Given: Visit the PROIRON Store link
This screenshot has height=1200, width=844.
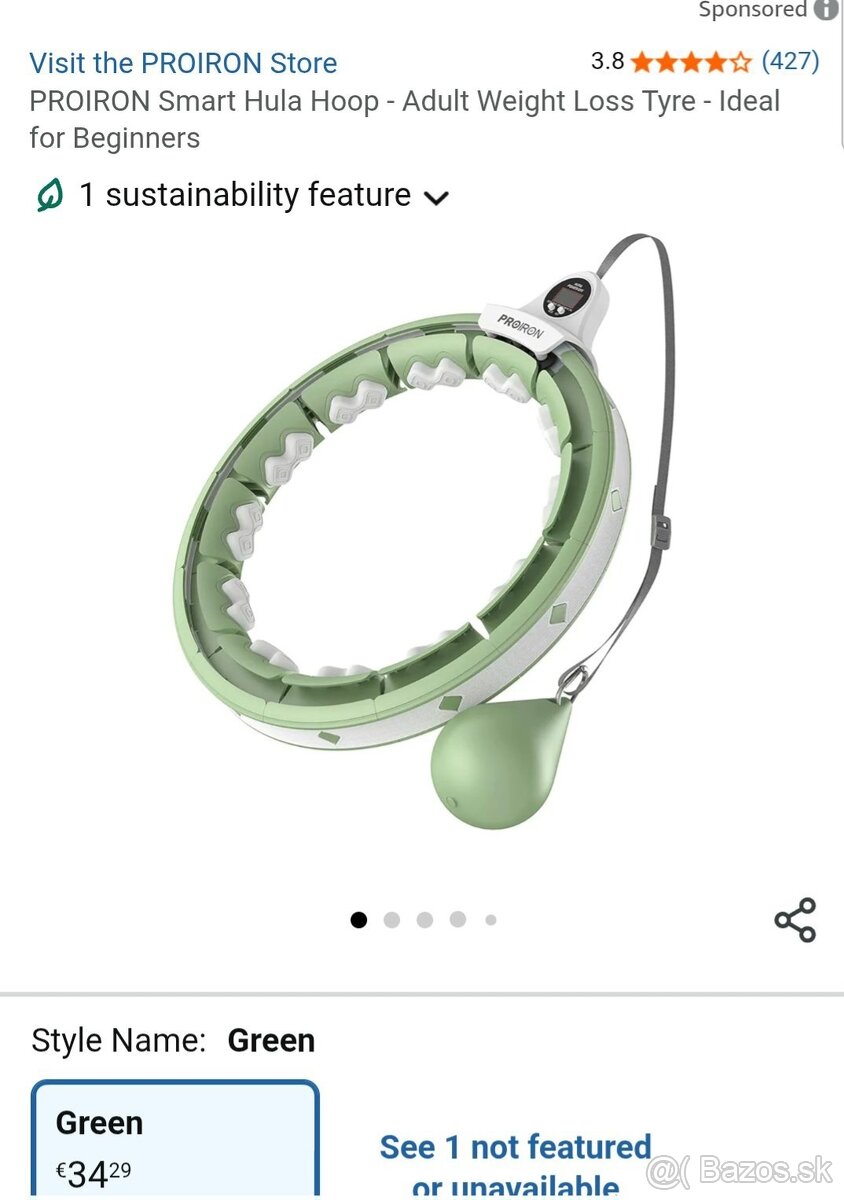Looking at the screenshot, I should click(x=183, y=63).
